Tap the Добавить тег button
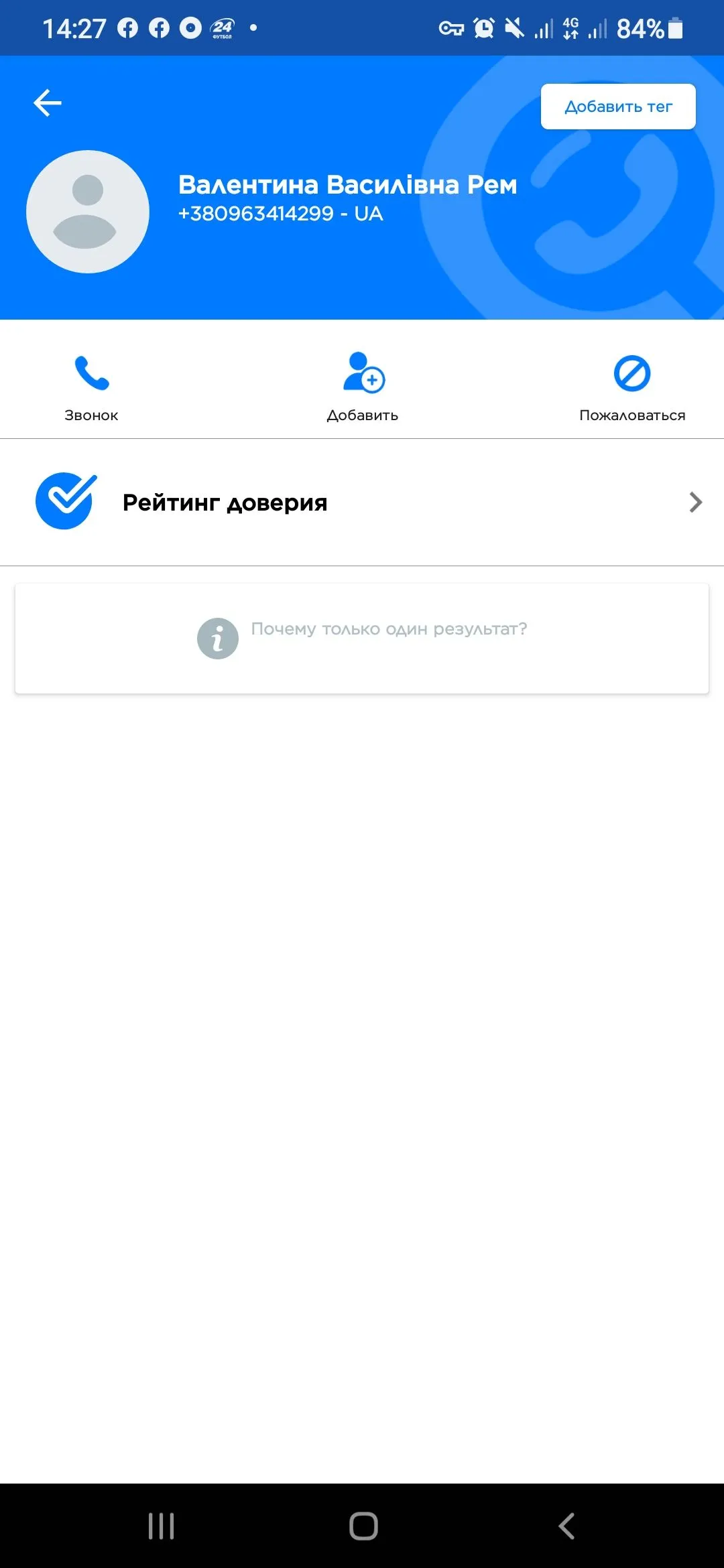This screenshot has height=1568, width=724. coord(617,107)
